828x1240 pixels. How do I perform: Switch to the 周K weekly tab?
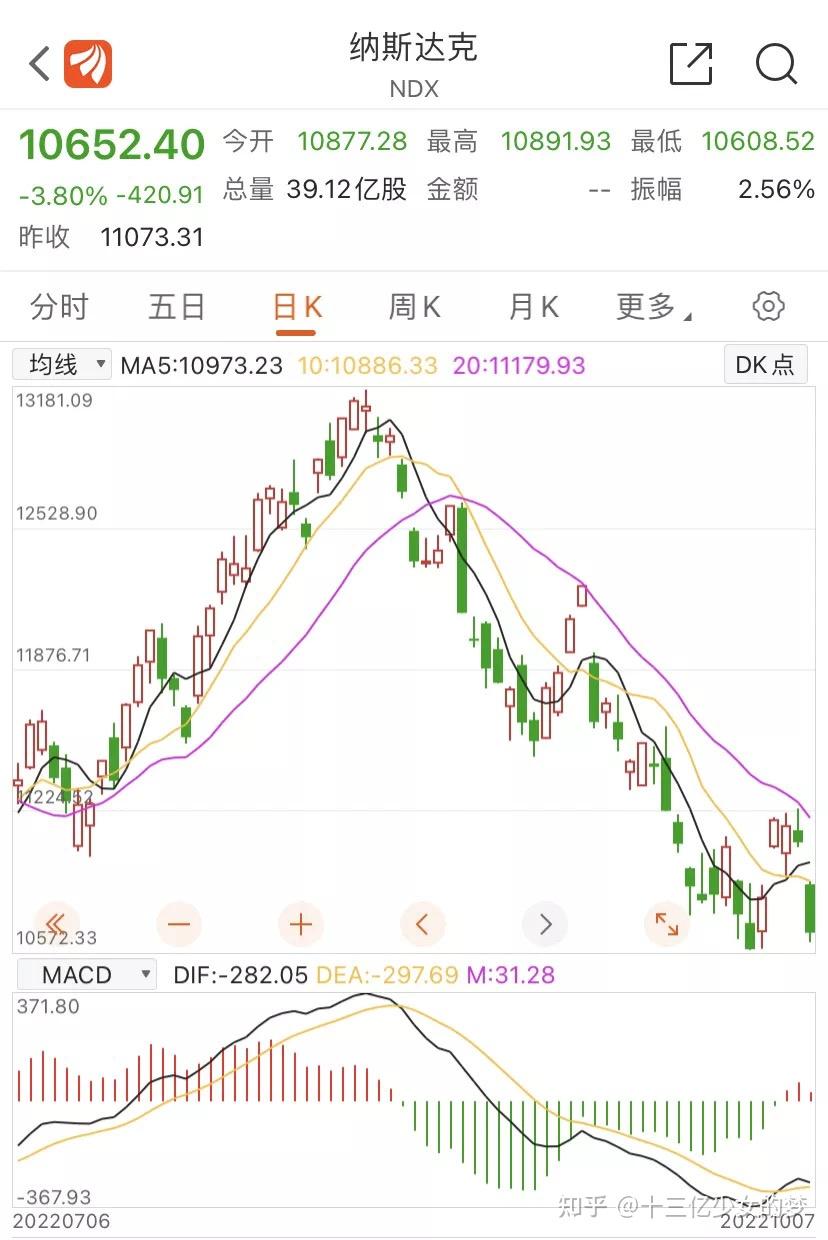click(412, 307)
